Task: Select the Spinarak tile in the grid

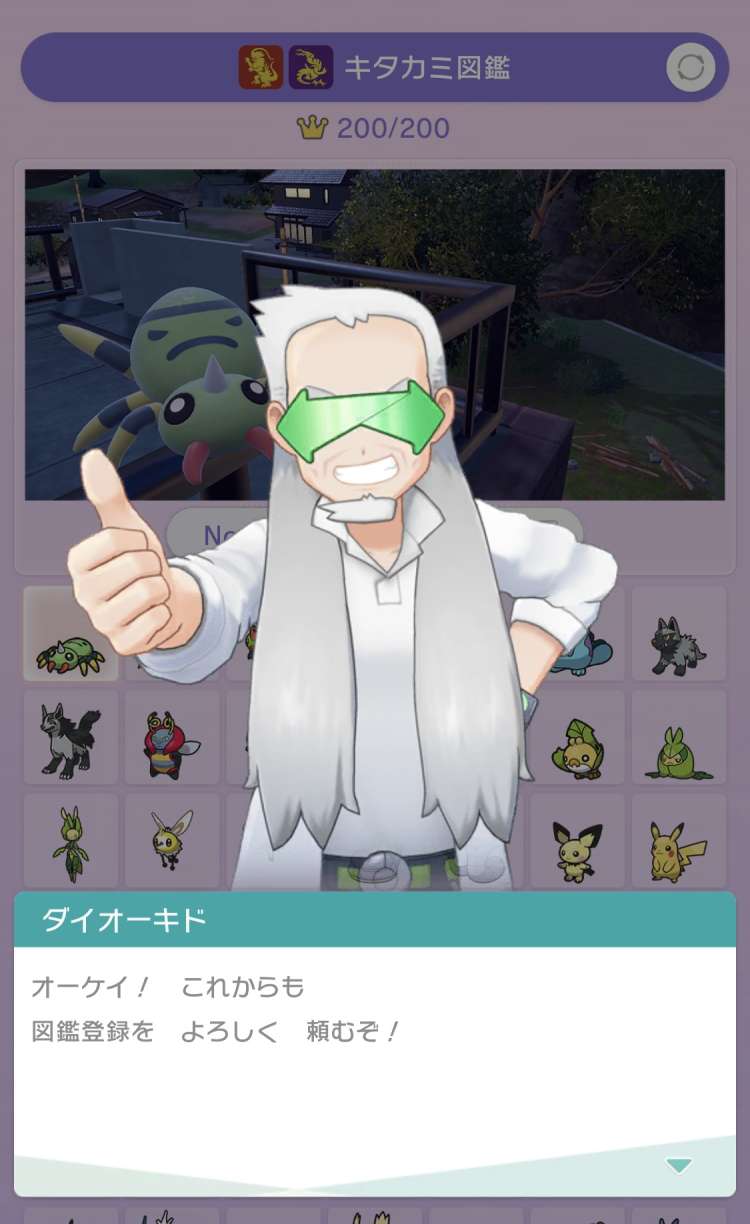Action: [70, 634]
